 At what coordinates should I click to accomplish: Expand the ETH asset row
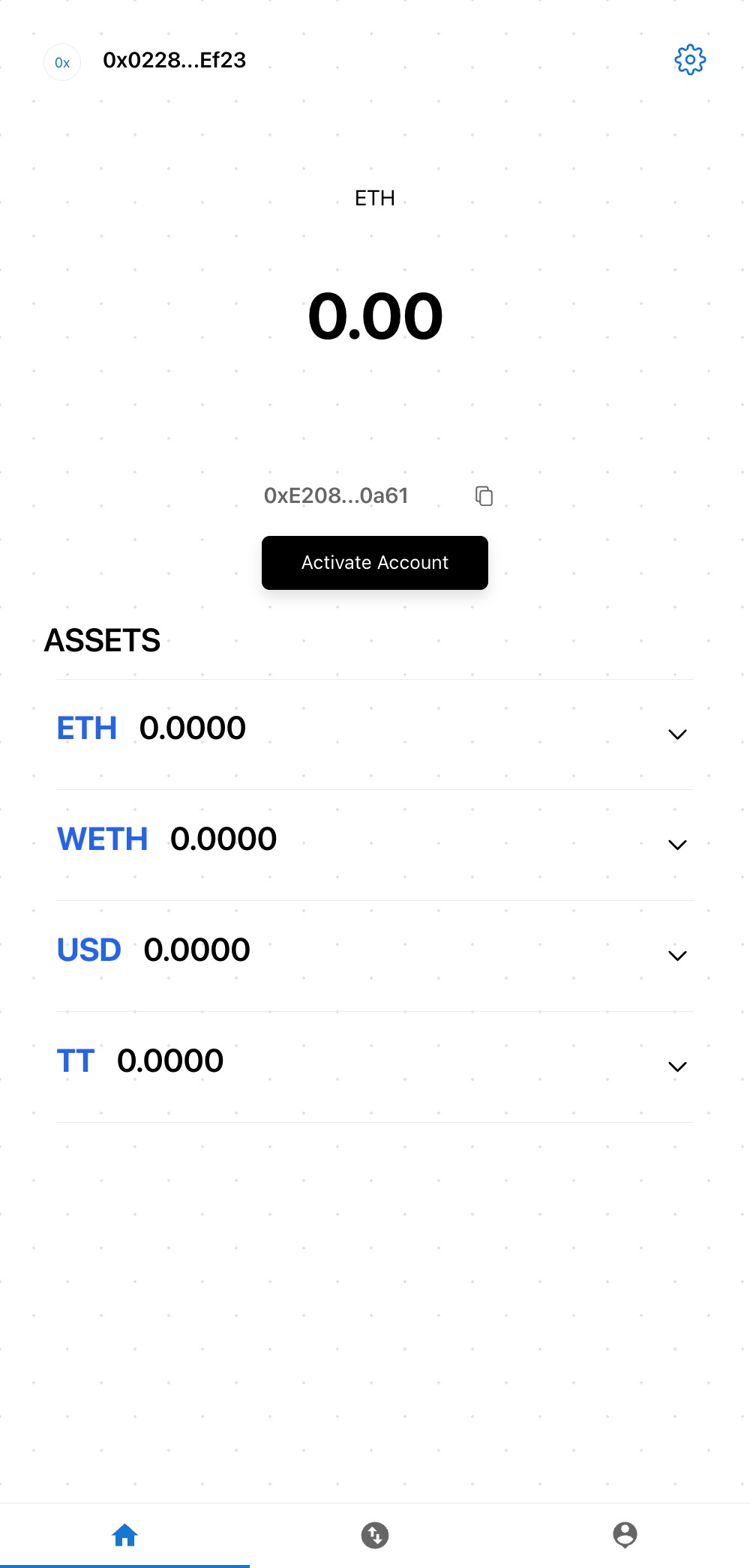[x=677, y=733]
